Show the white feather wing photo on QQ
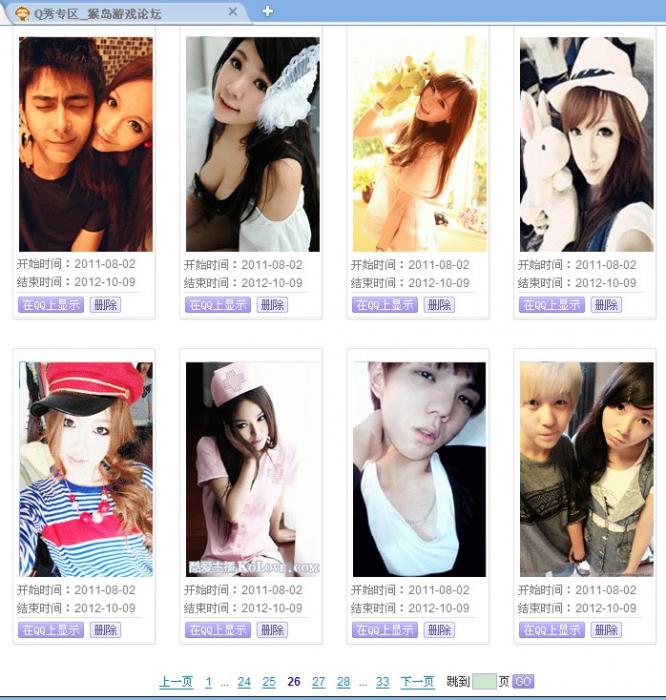The image size is (666, 700). point(217,305)
